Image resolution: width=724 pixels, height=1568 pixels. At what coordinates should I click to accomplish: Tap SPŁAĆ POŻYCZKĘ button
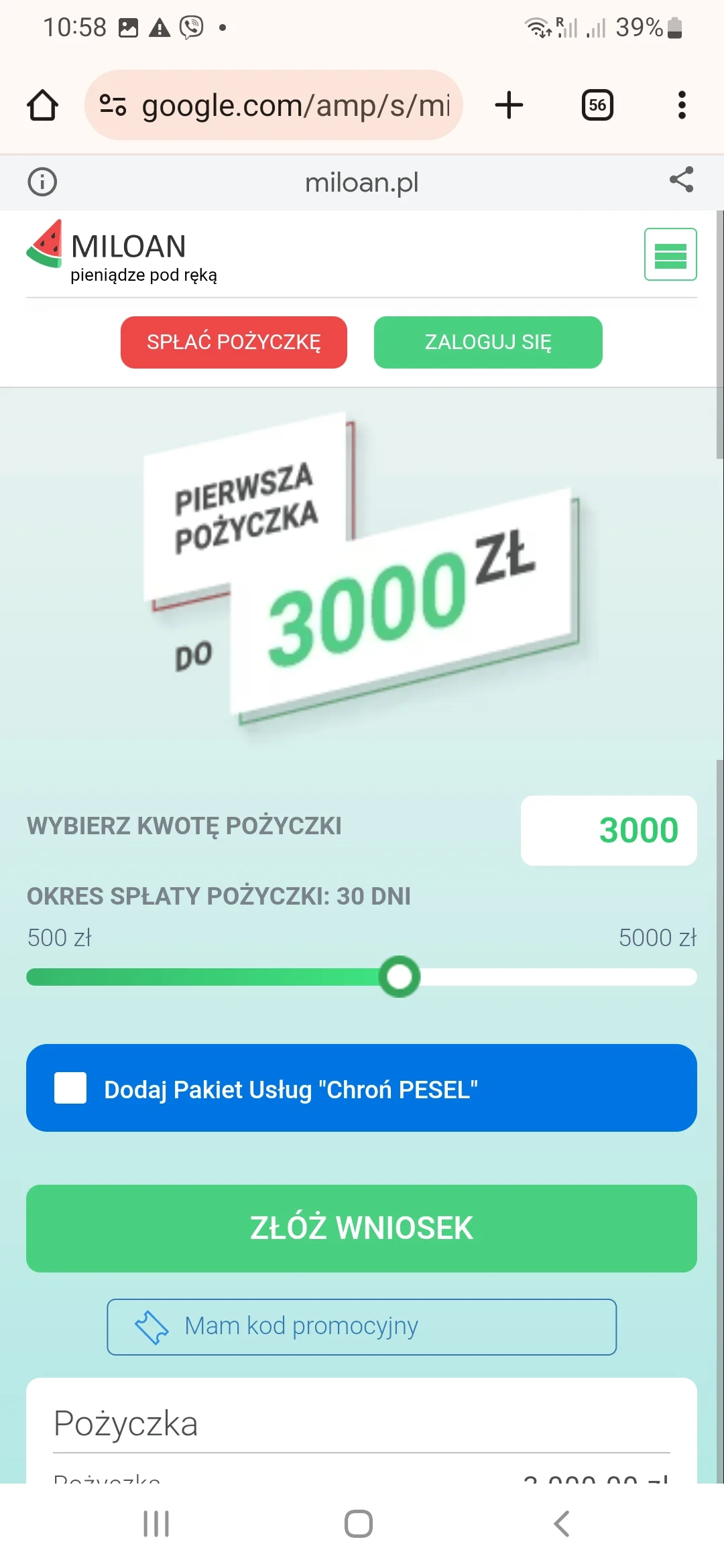(233, 342)
